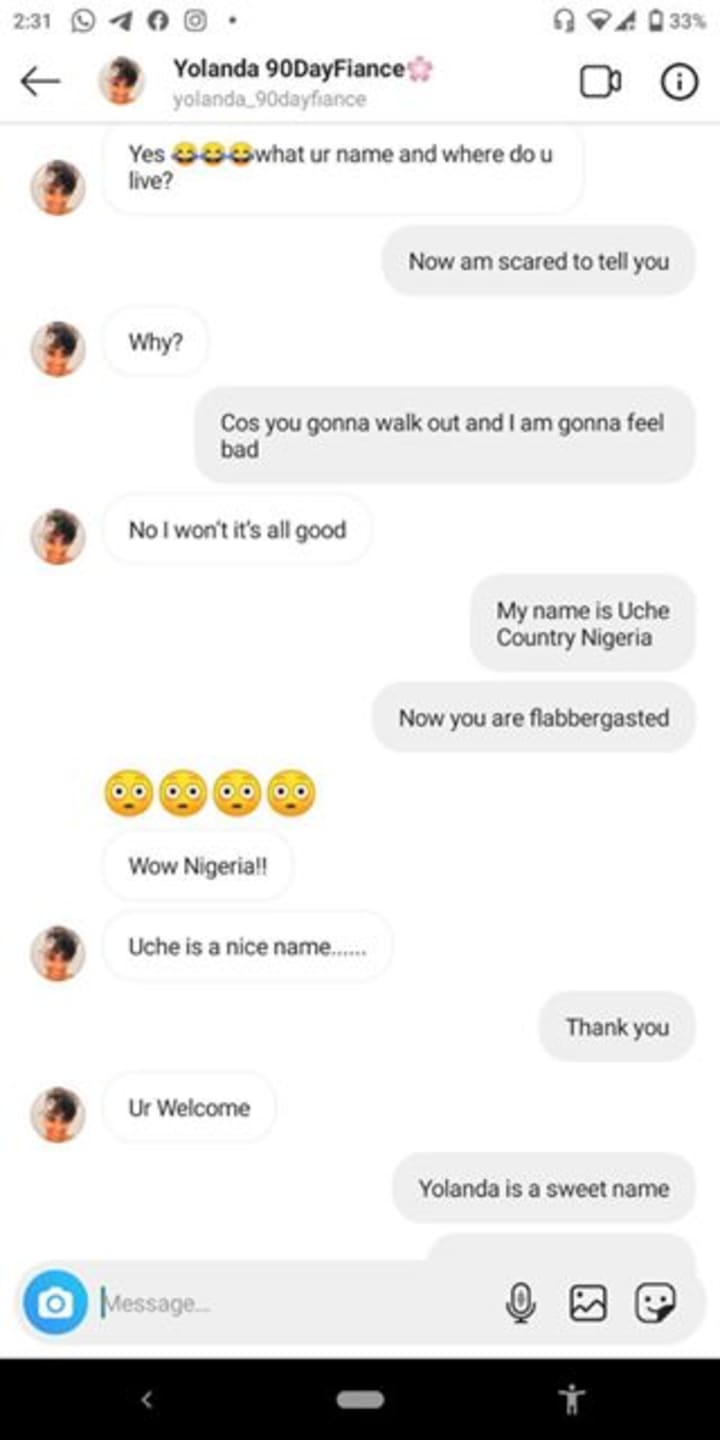Image resolution: width=720 pixels, height=1440 pixels.
Task: Open conversation details info icon
Action: coord(679,82)
